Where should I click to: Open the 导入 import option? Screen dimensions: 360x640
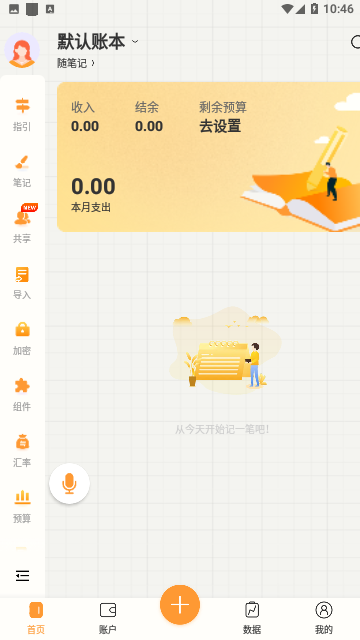22,283
